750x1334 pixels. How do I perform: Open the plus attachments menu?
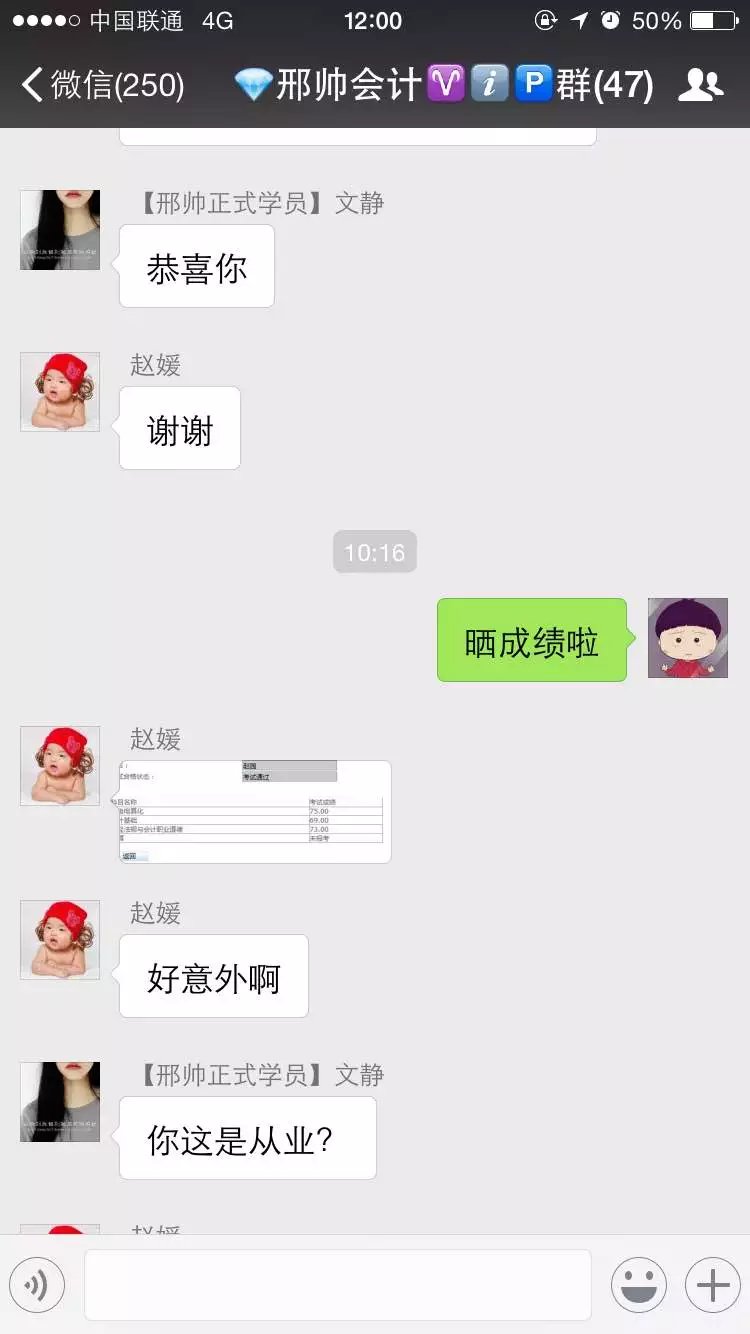[712, 1285]
